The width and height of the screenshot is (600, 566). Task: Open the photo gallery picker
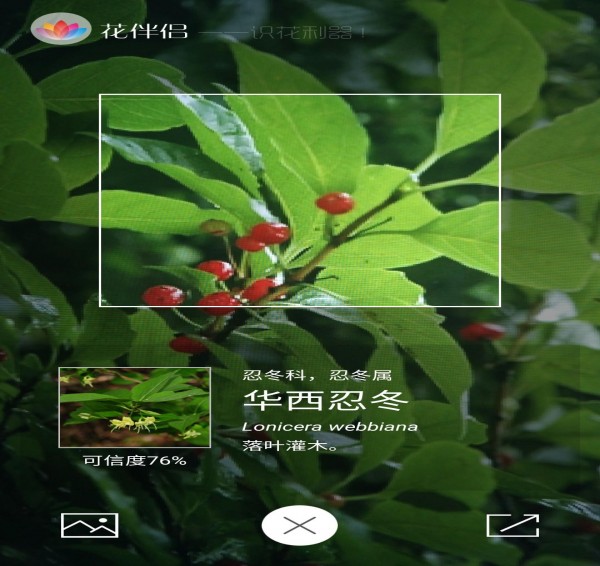tap(89, 525)
